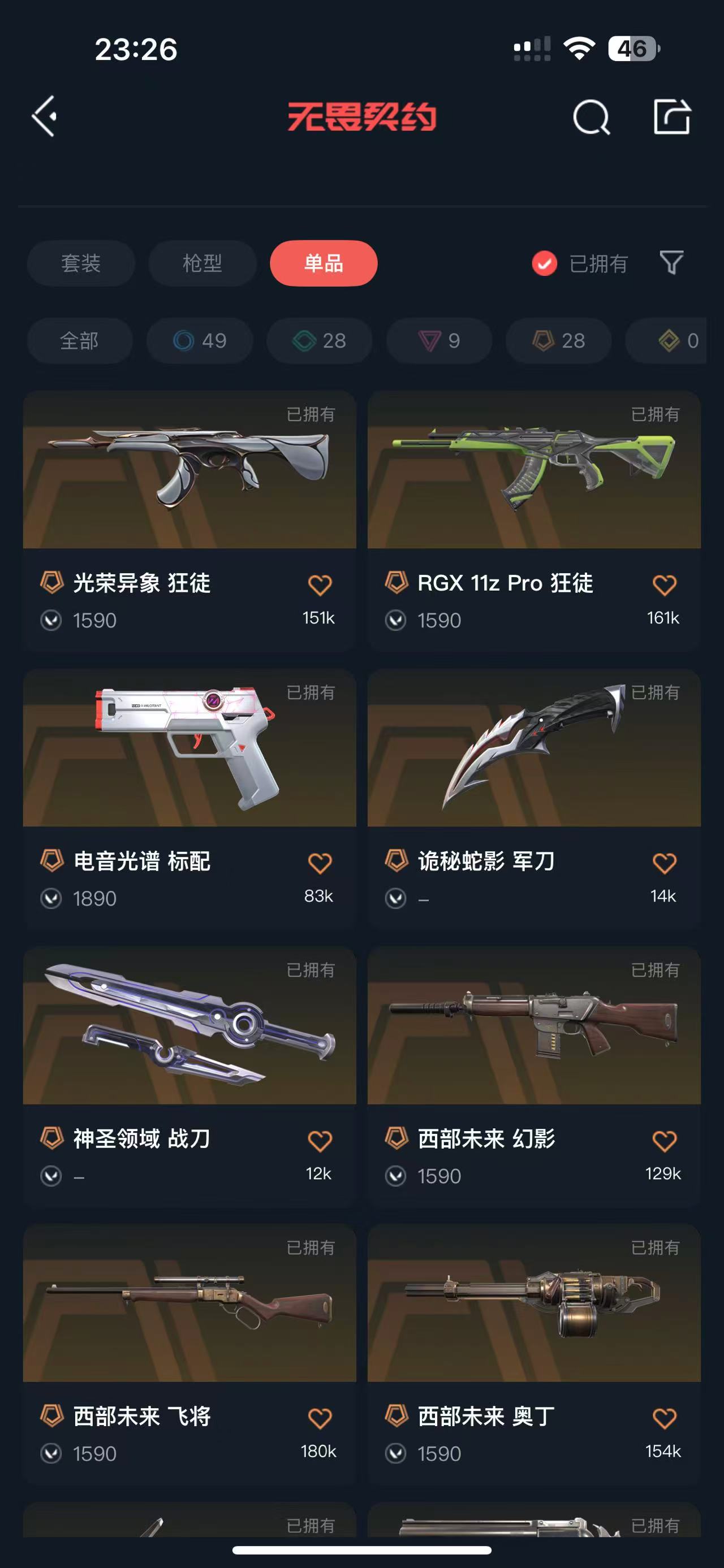
Task: Select the 全部 rarity chip
Action: (x=79, y=340)
